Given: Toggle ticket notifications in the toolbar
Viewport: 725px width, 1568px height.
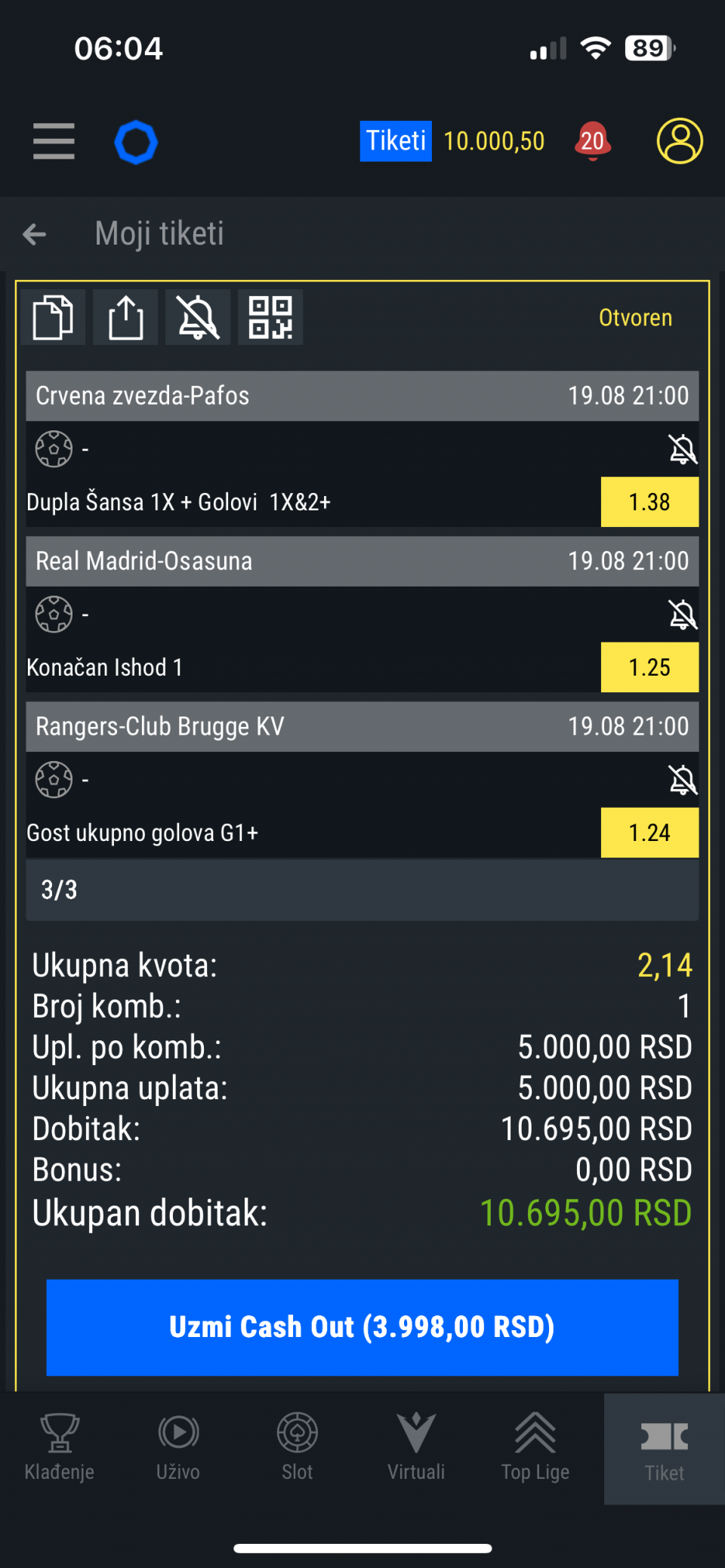Looking at the screenshot, I should pos(198,317).
